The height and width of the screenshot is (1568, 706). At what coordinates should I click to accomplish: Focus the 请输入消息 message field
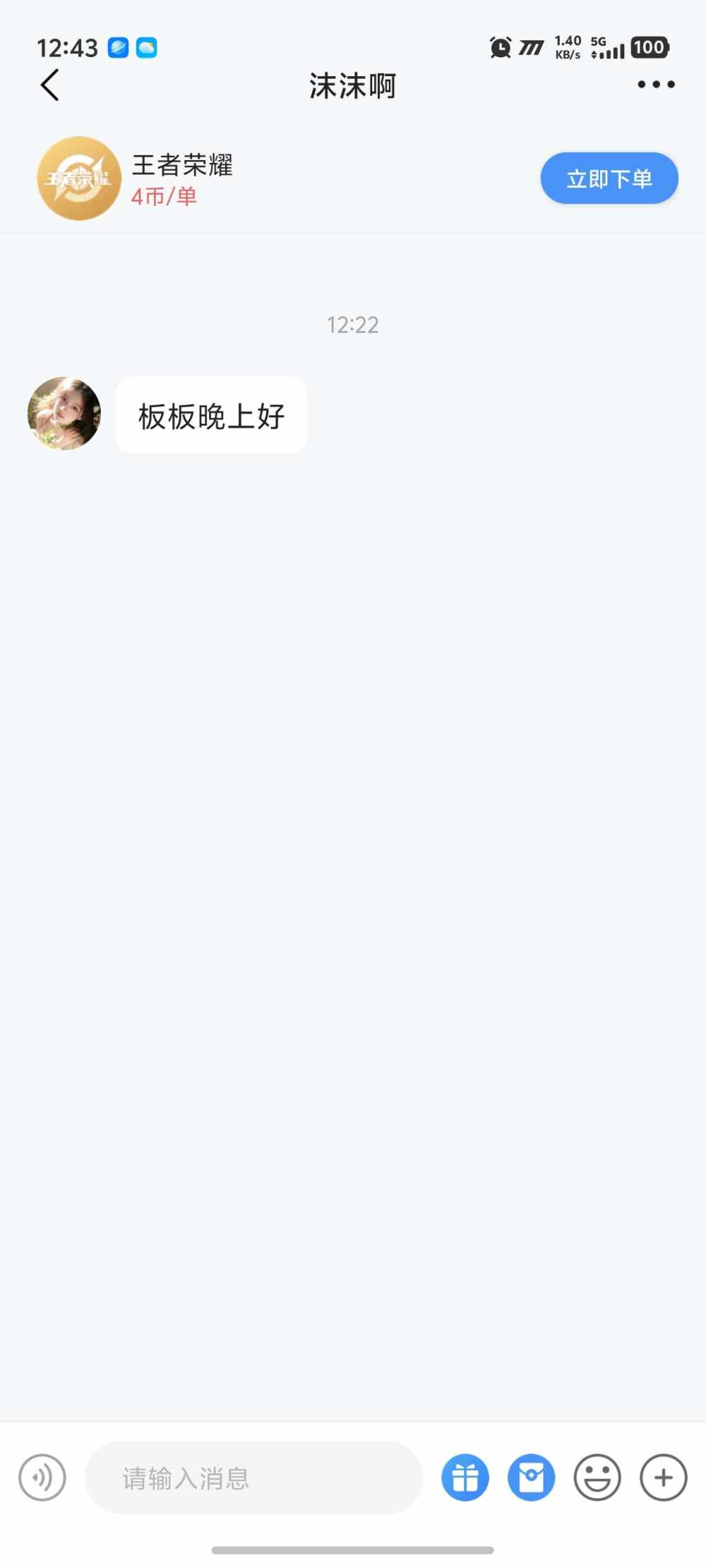point(253,1477)
